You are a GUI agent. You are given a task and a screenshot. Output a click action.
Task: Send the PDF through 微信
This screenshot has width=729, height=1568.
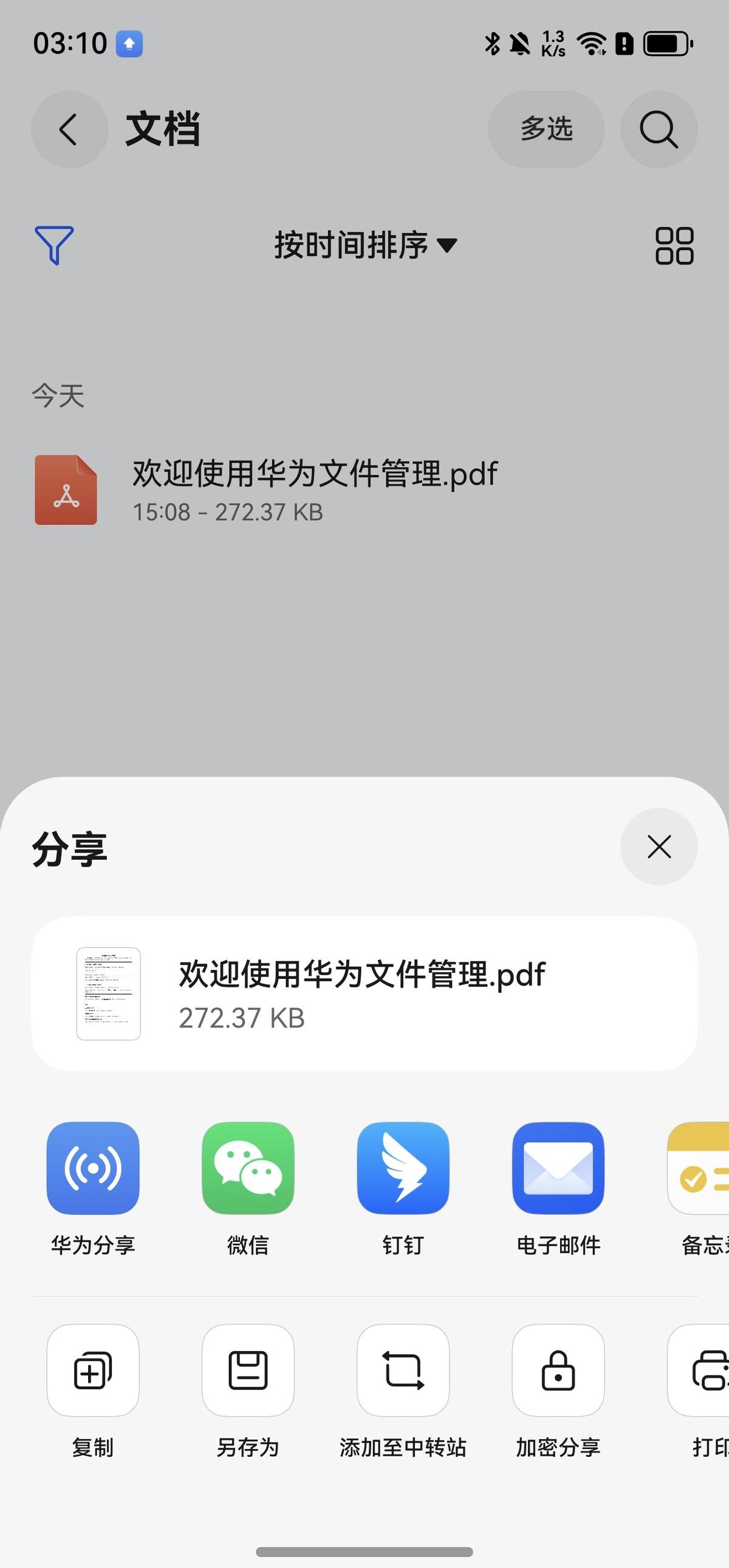point(248,1168)
